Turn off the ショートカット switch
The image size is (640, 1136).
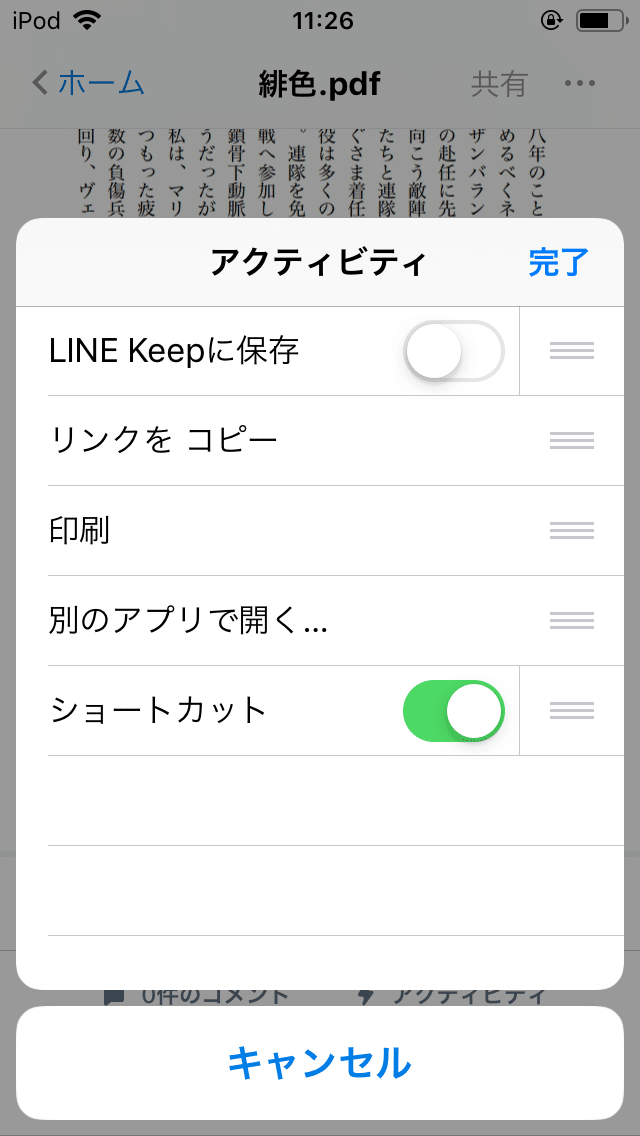(453, 711)
